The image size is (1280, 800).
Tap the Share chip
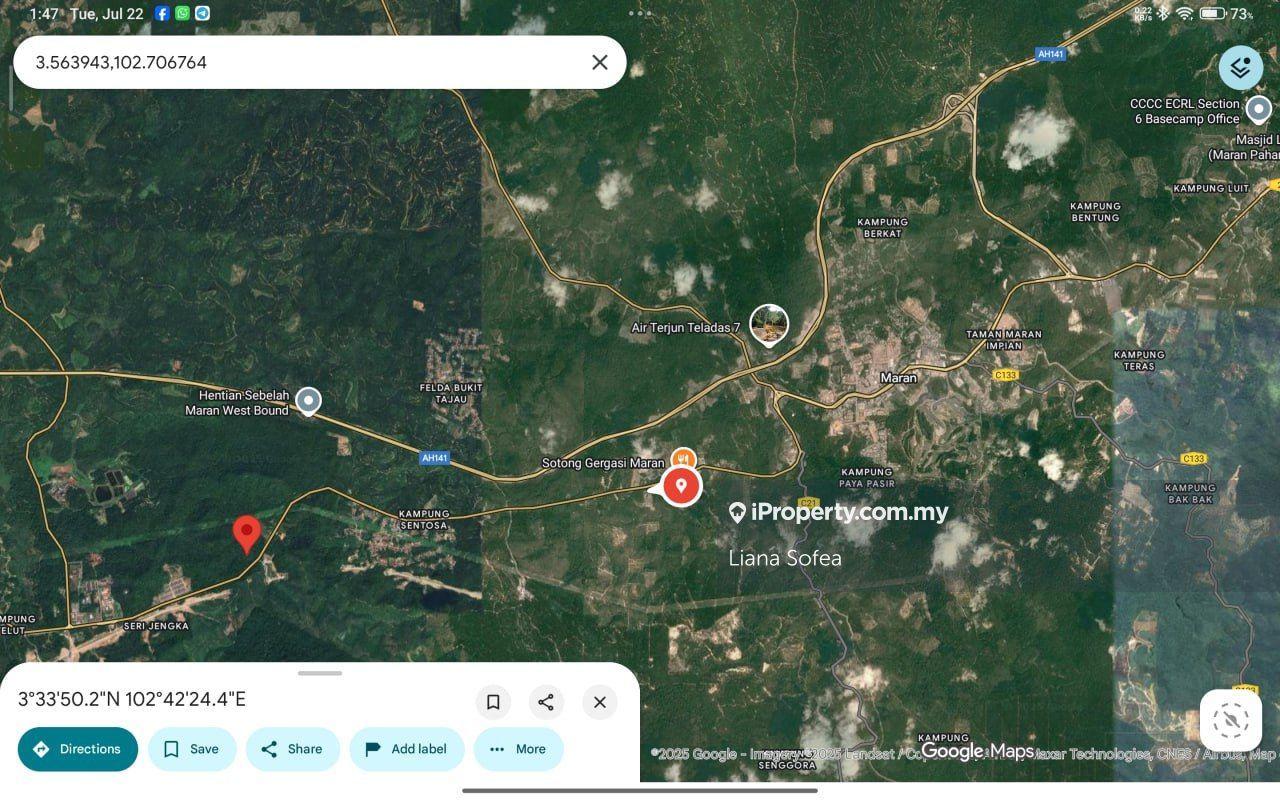pos(292,749)
